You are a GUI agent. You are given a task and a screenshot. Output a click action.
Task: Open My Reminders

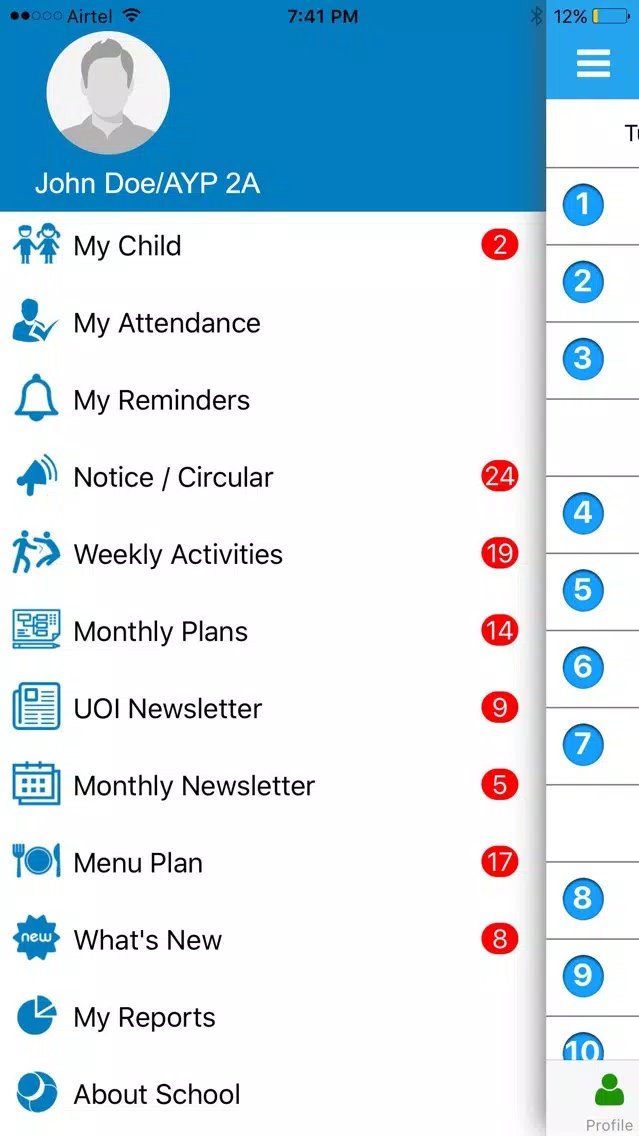272,400
